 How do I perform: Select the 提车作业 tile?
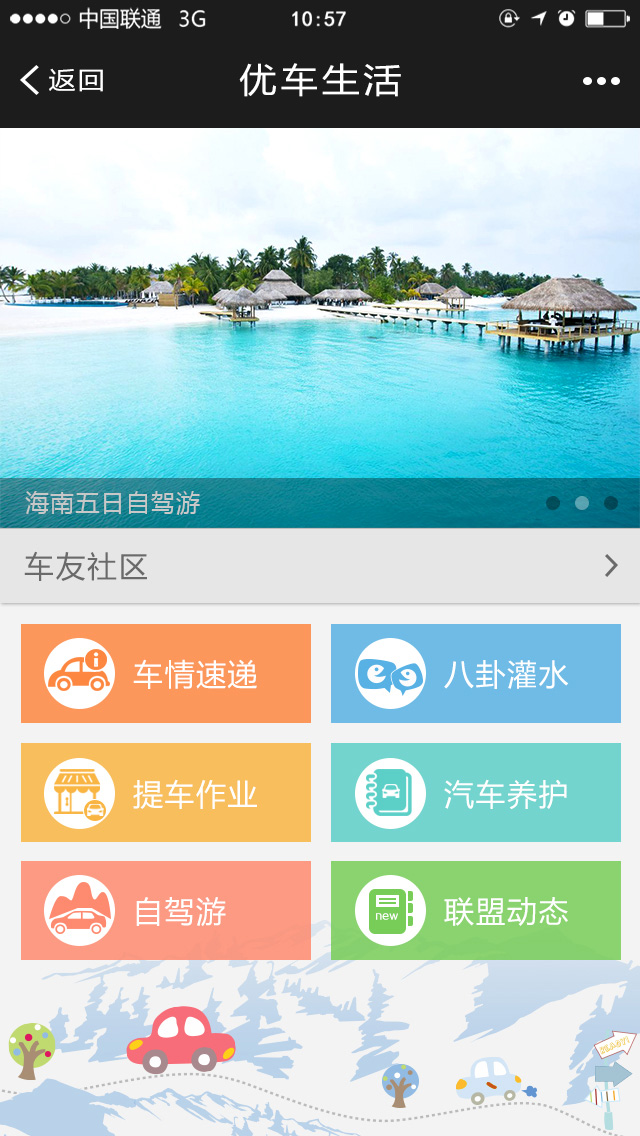166,793
